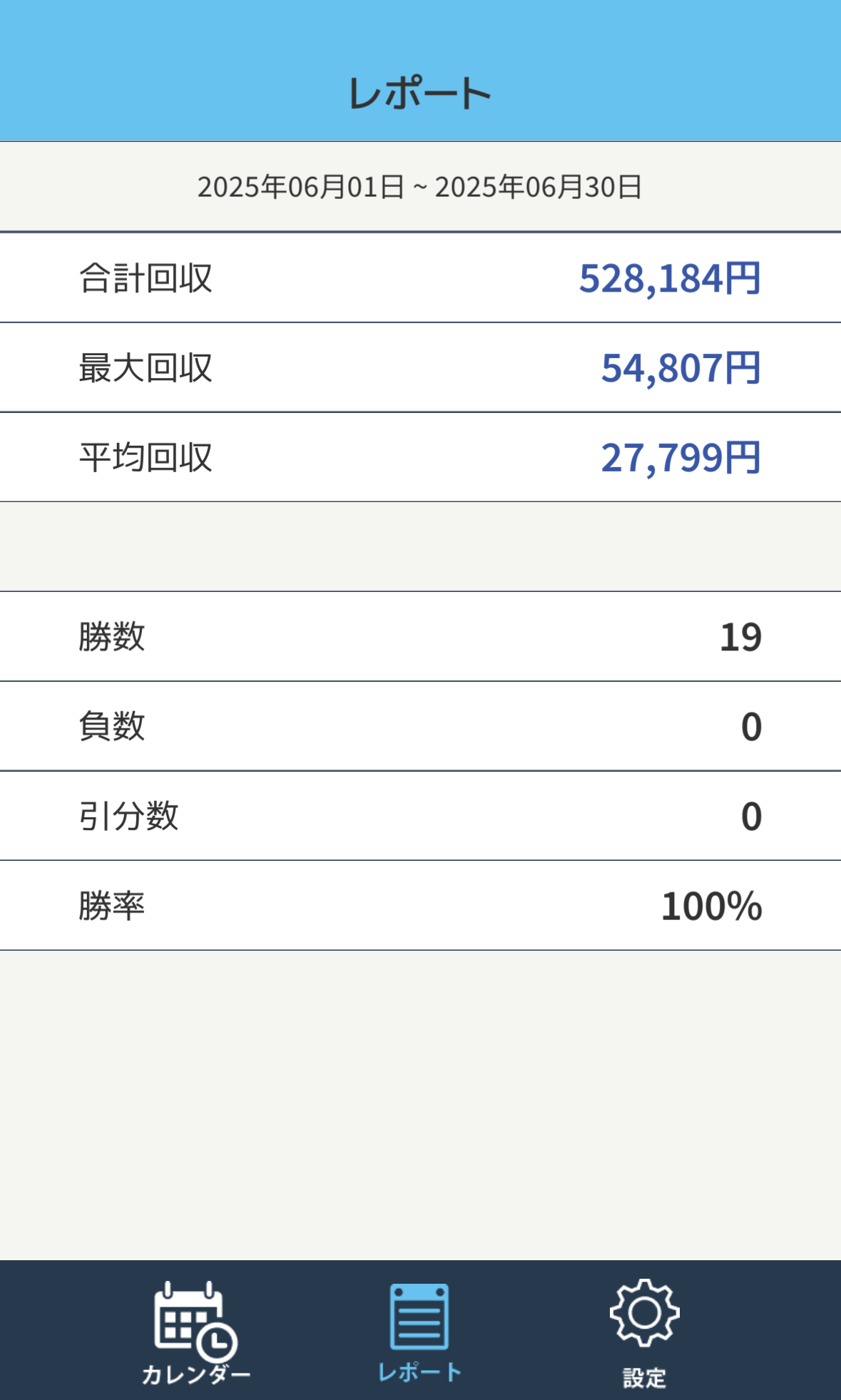Change the report date range
Viewport: 841px width, 1400px height.
419,187
